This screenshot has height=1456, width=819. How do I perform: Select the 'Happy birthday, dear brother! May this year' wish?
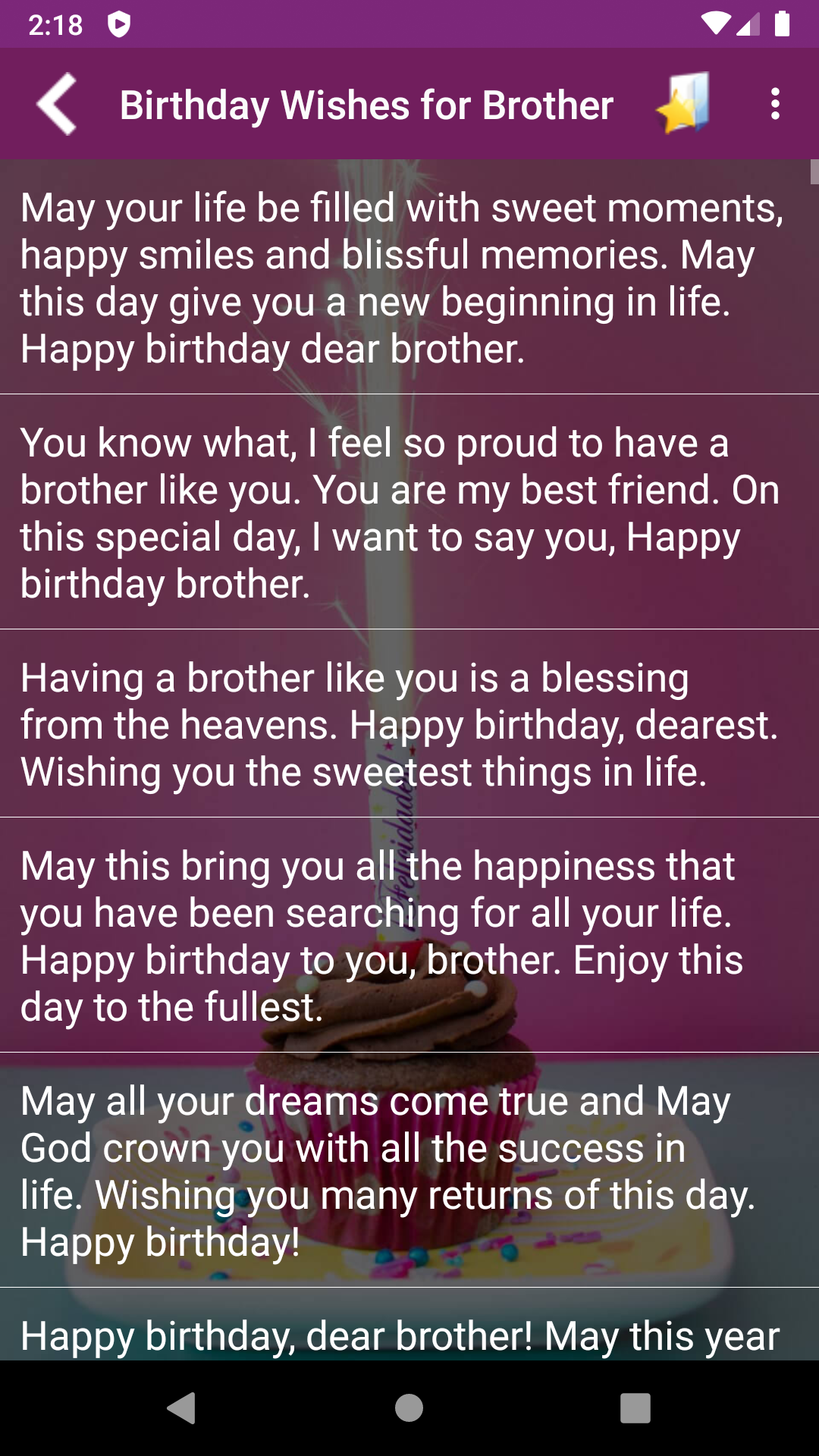[x=409, y=1335]
